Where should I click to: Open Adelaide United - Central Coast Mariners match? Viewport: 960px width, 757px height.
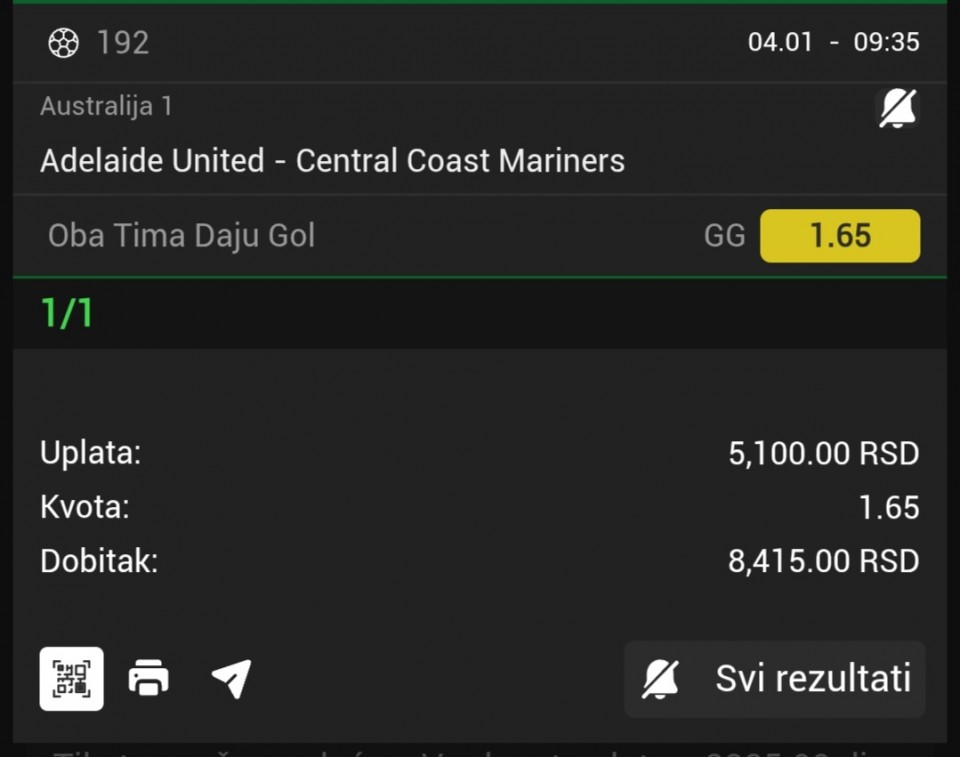[332, 161]
